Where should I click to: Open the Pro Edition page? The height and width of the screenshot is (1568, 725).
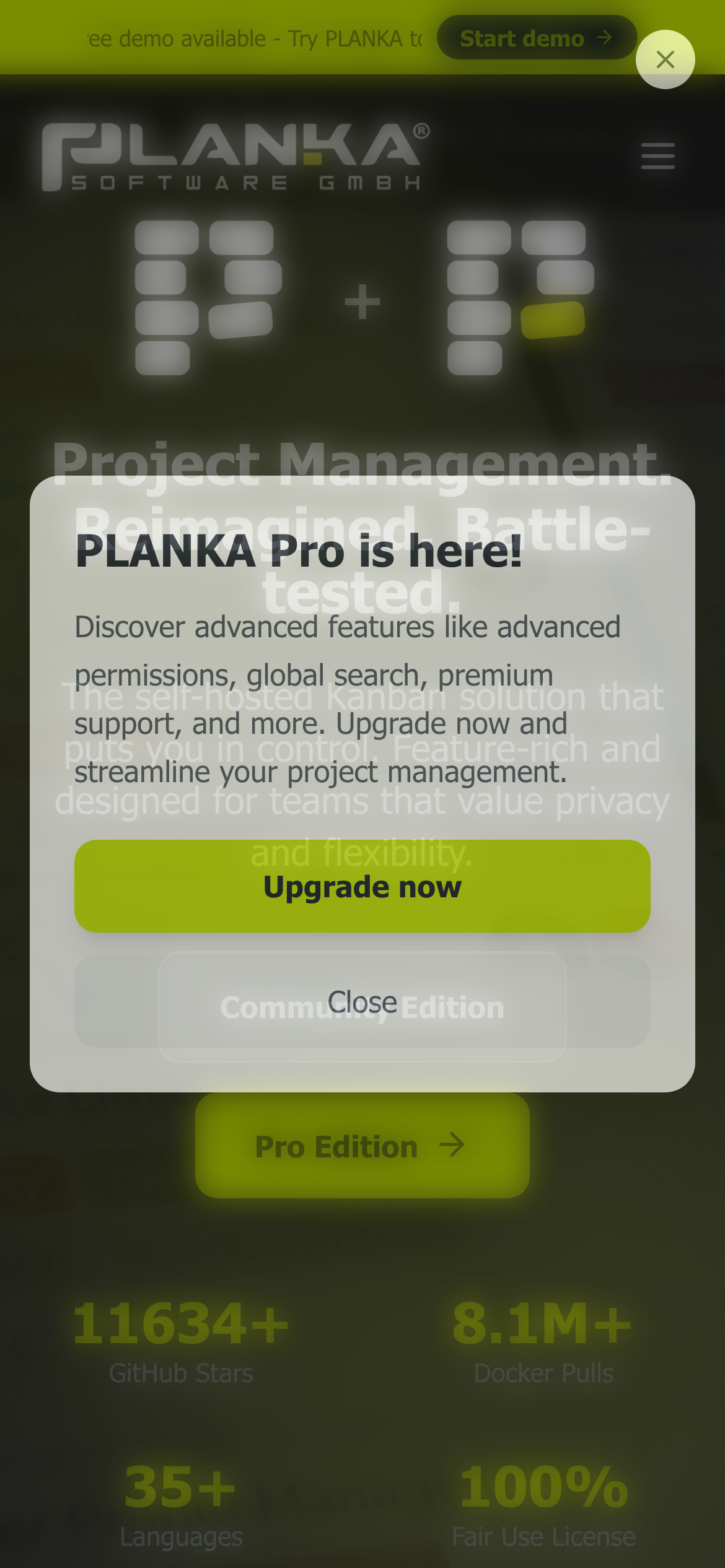point(362,1146)
